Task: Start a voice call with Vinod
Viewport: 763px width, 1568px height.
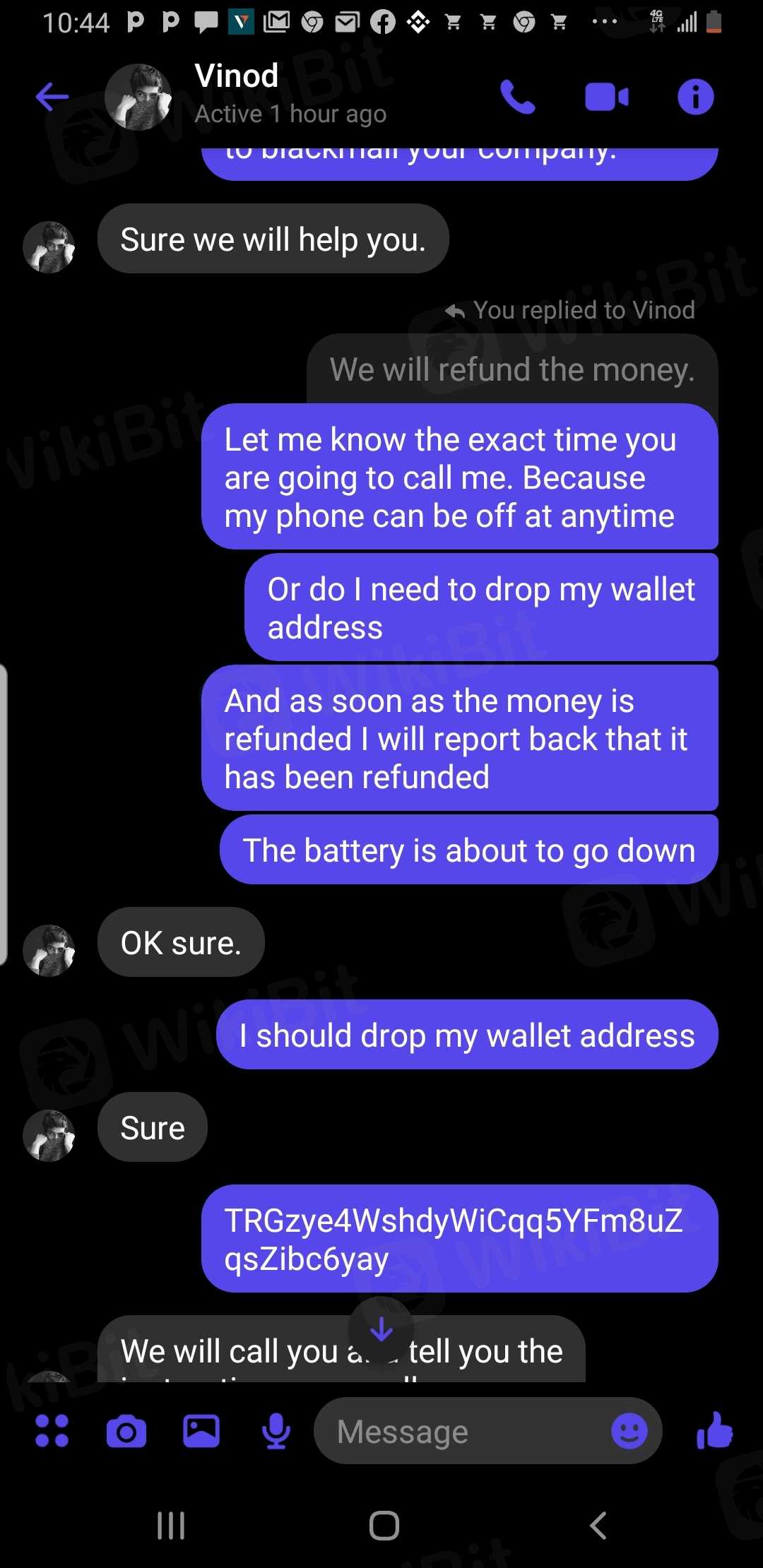Action: [518, 97]
